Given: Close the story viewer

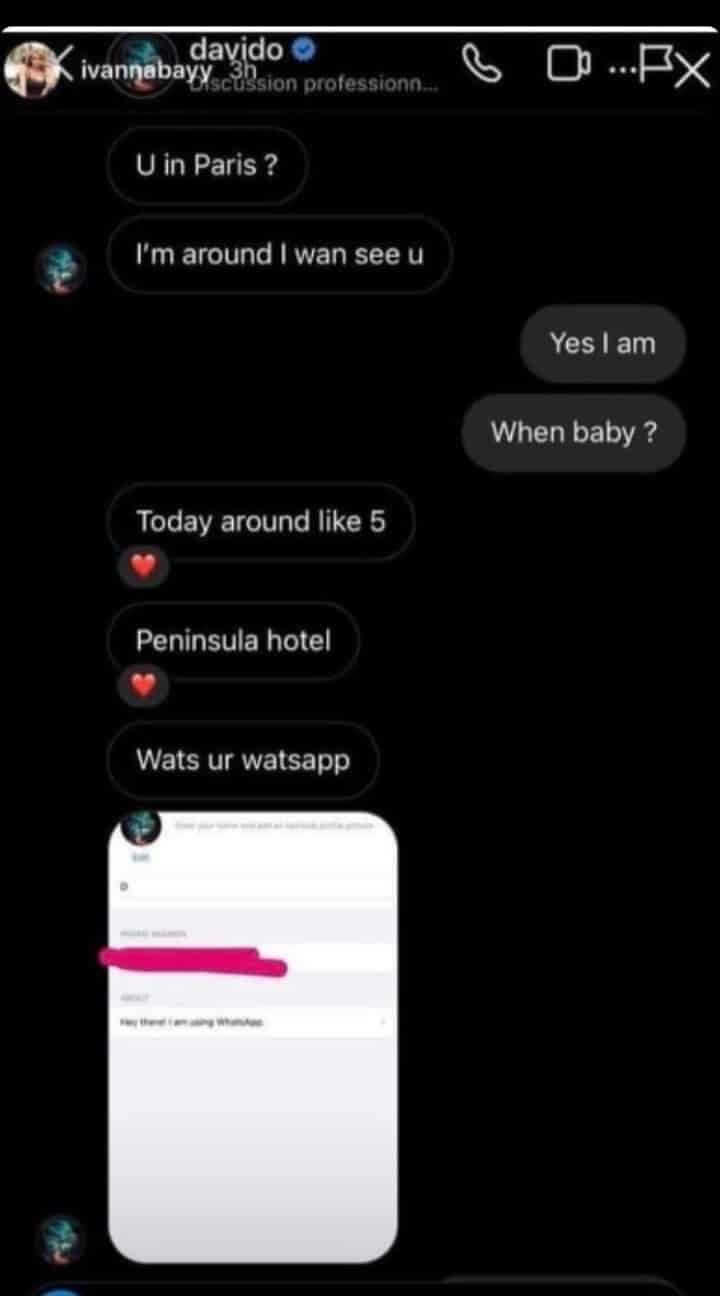Looking at the screenshot, I should (x=690, y=71).
